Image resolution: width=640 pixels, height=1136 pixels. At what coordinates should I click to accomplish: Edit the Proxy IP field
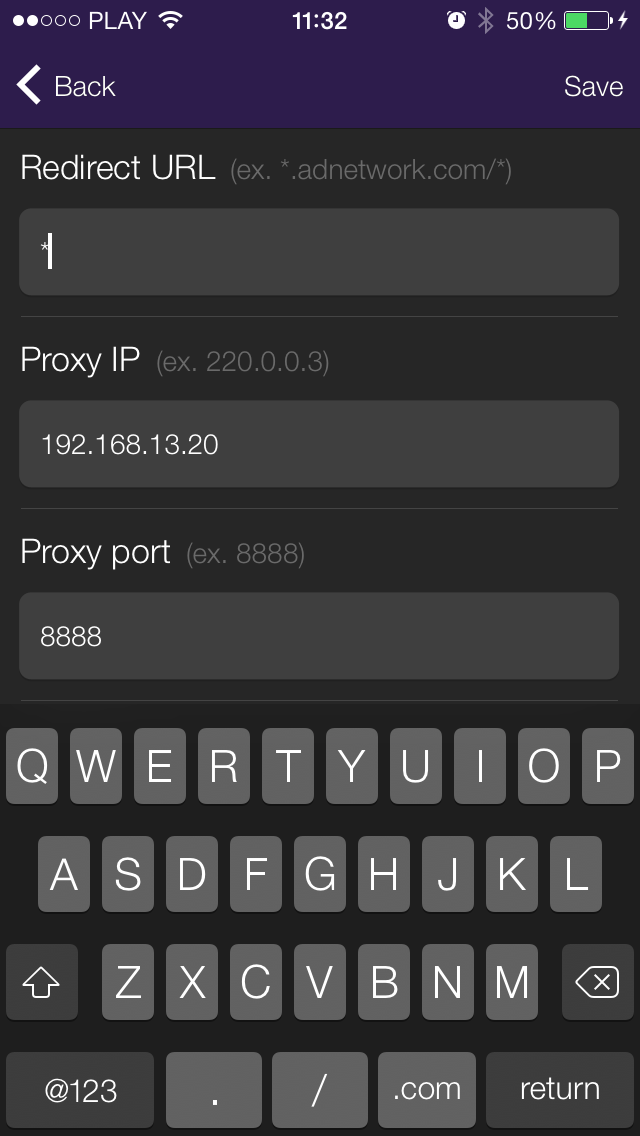pyautogui.click(x=319, y=444)
